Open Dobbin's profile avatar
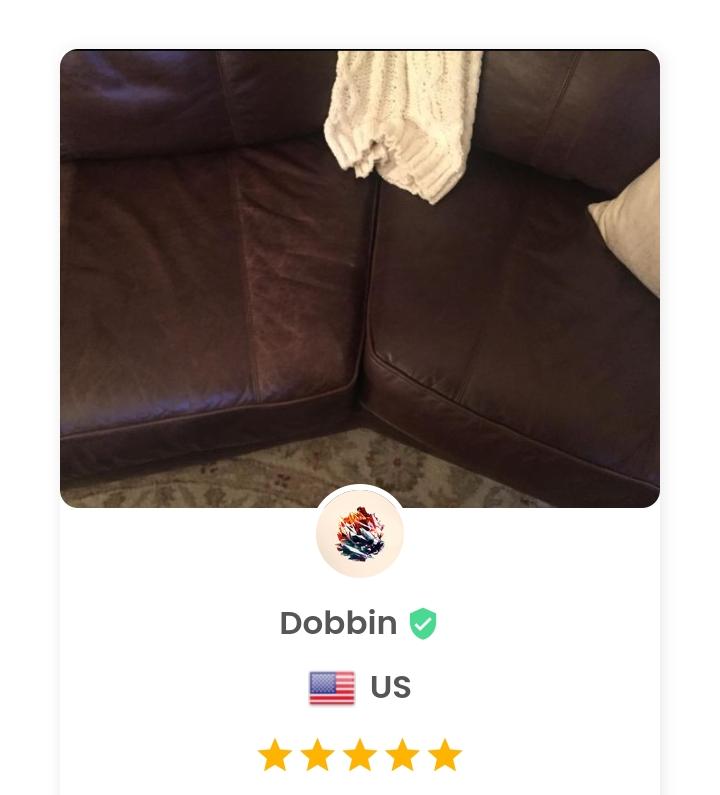This screenshot has height=795, width=720. pos(360,534)
